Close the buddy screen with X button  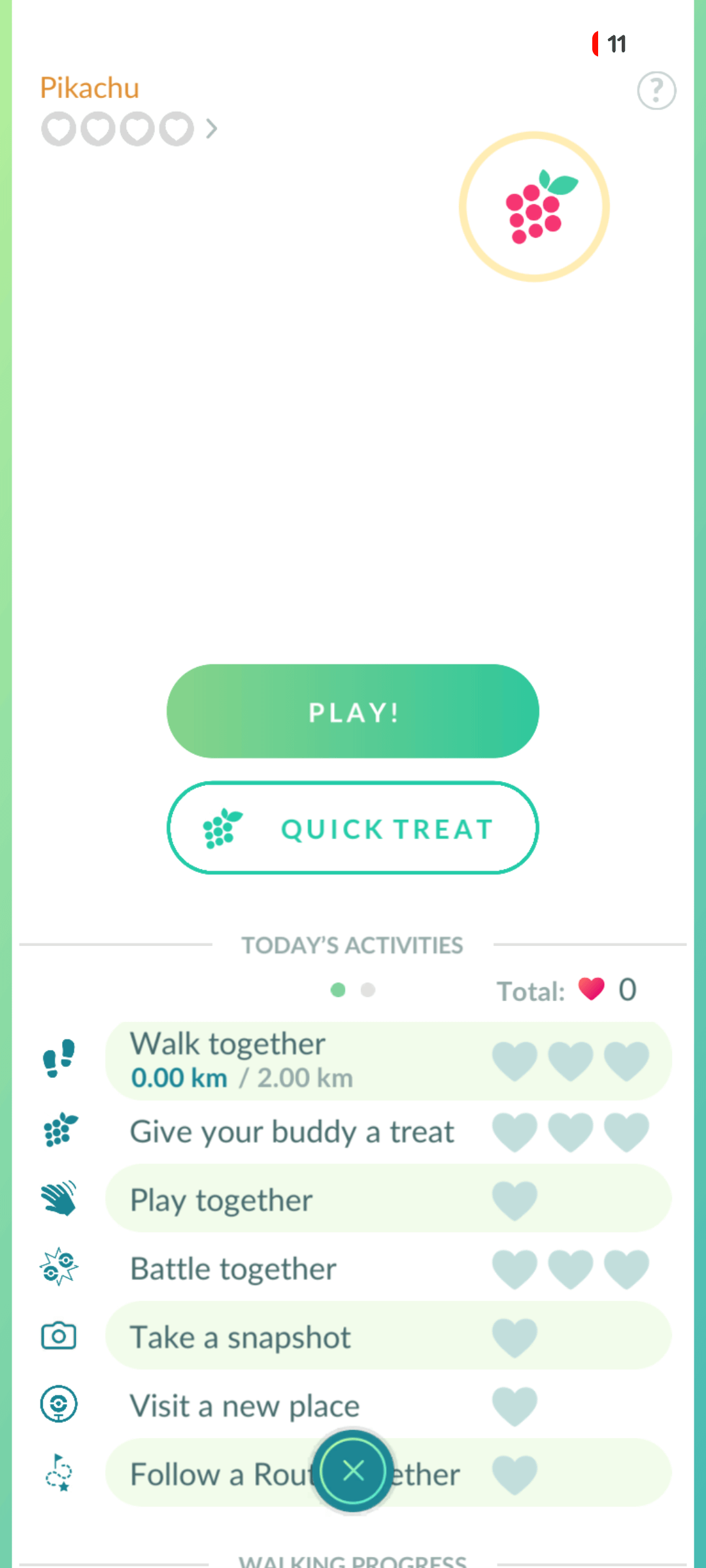click(x=353, y=1471)
